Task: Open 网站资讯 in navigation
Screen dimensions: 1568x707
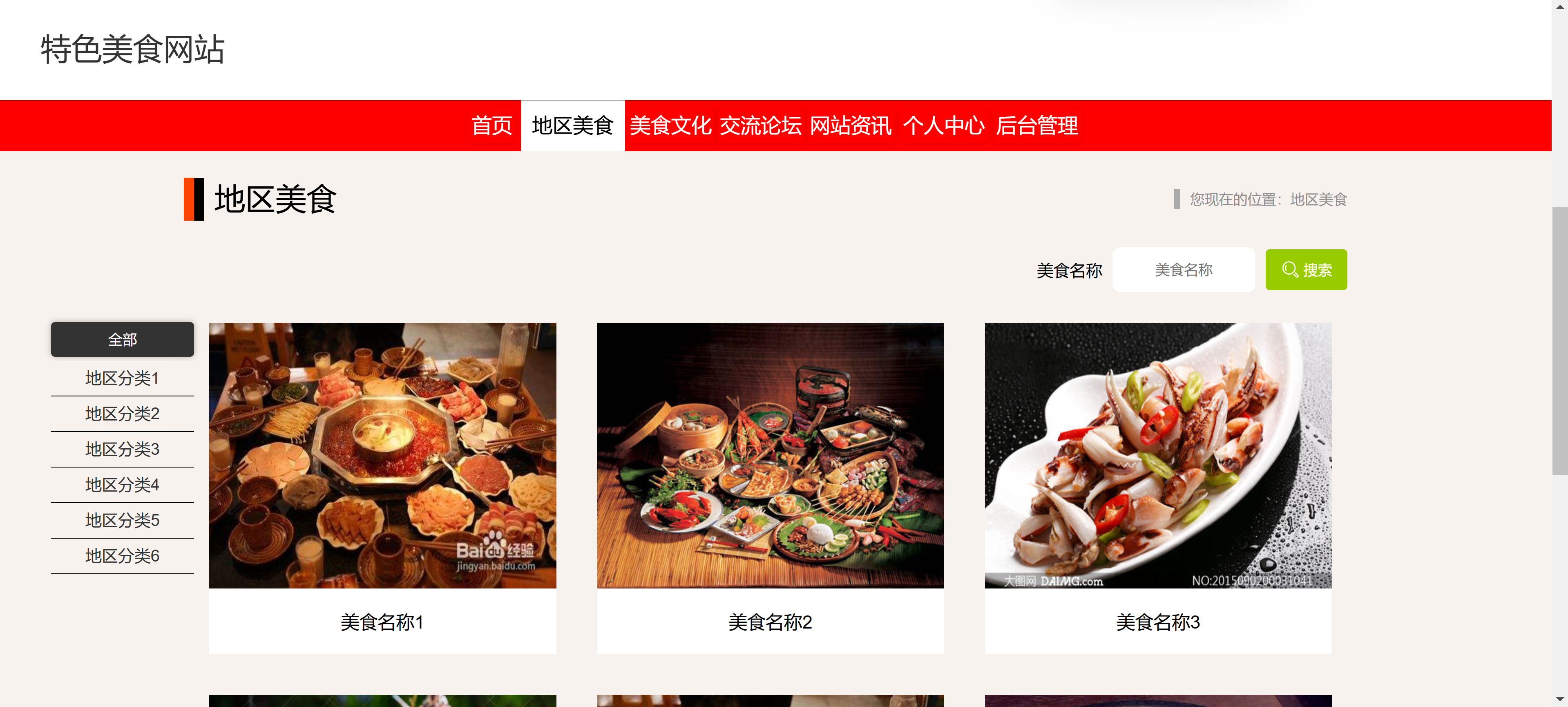Action: (x=850, y=126)
